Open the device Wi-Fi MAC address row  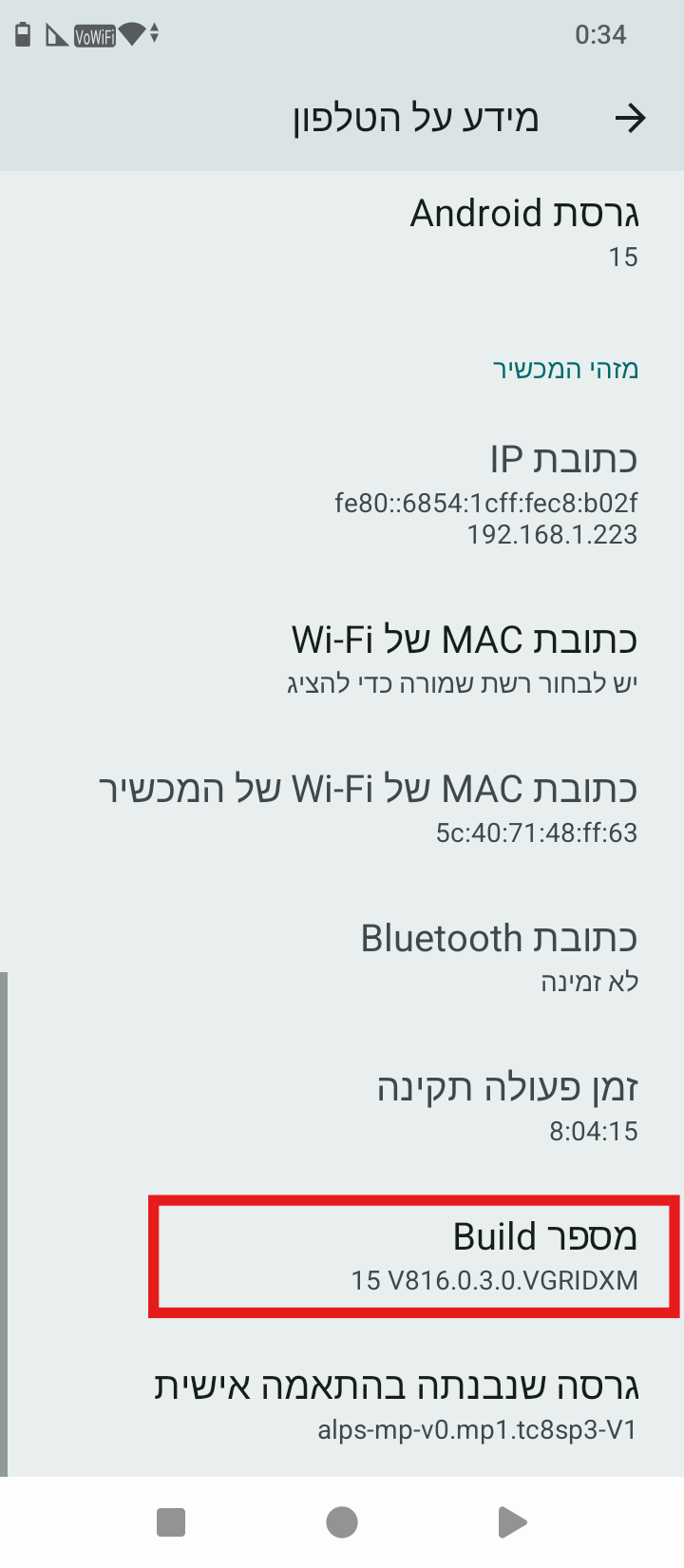(342, 809)
